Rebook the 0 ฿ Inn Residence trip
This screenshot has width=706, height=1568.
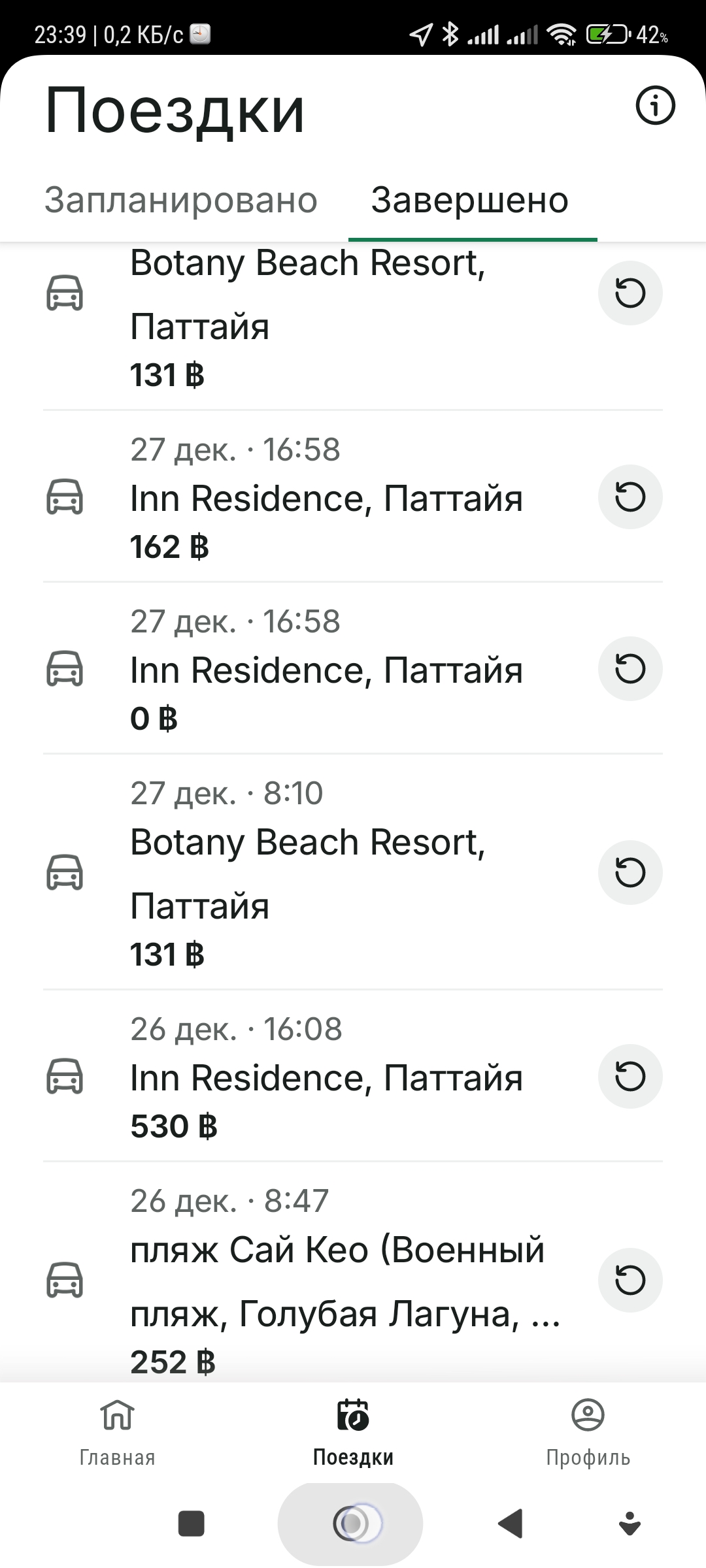[630, 668]
